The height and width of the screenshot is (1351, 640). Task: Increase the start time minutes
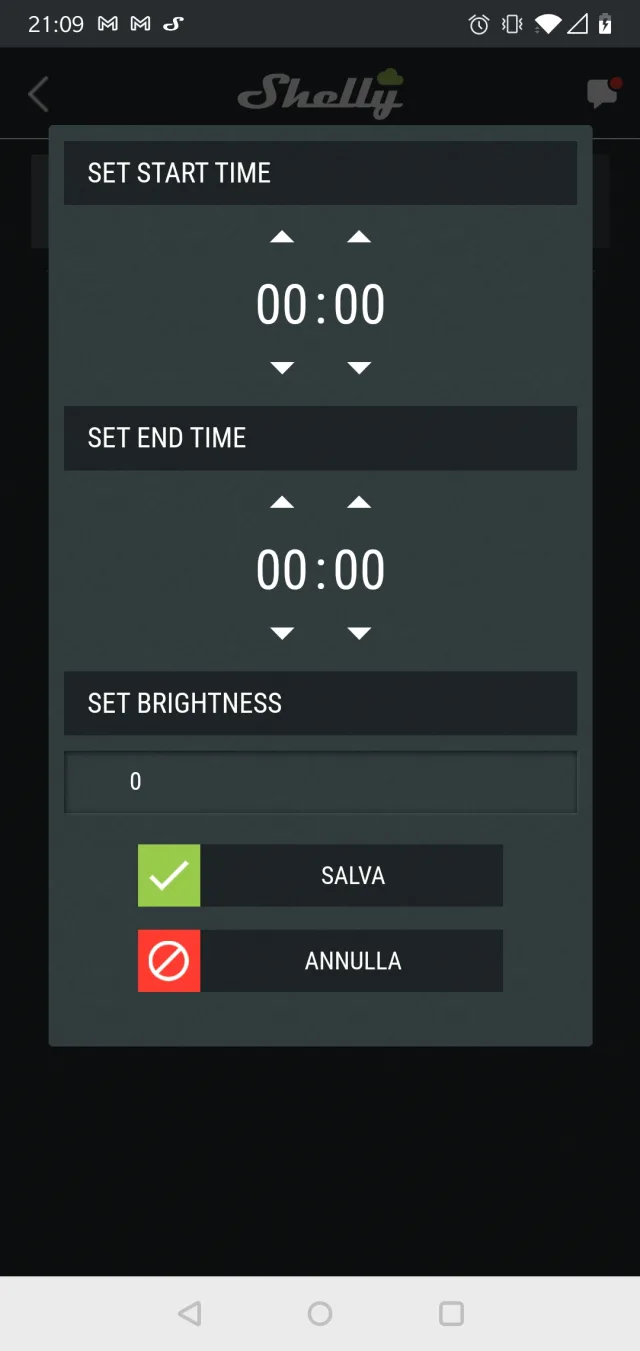tap(359, 237)
